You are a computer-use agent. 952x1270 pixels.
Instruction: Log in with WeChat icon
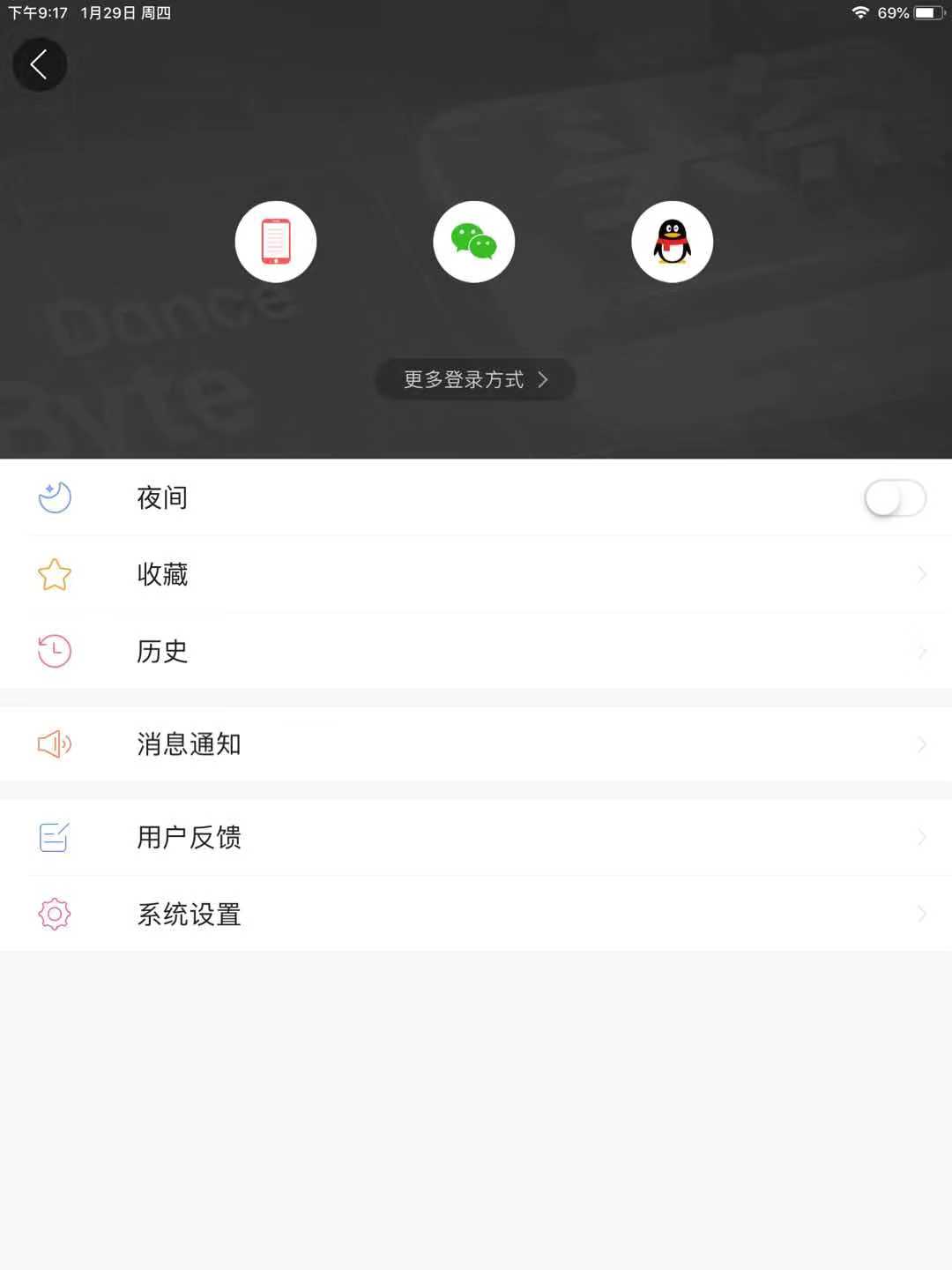(474, 242)
